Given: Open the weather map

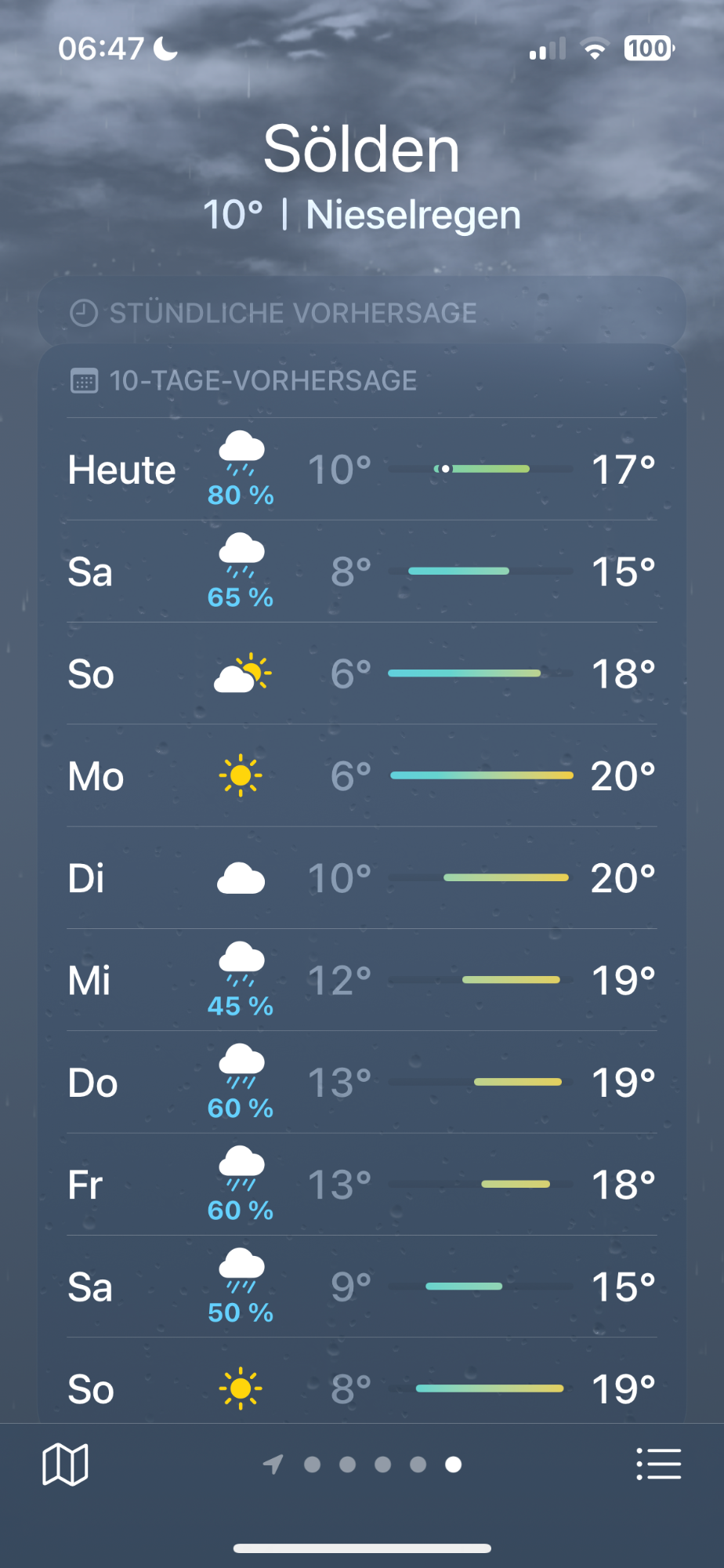Looking at the screenshot, I should (65, 1464).
